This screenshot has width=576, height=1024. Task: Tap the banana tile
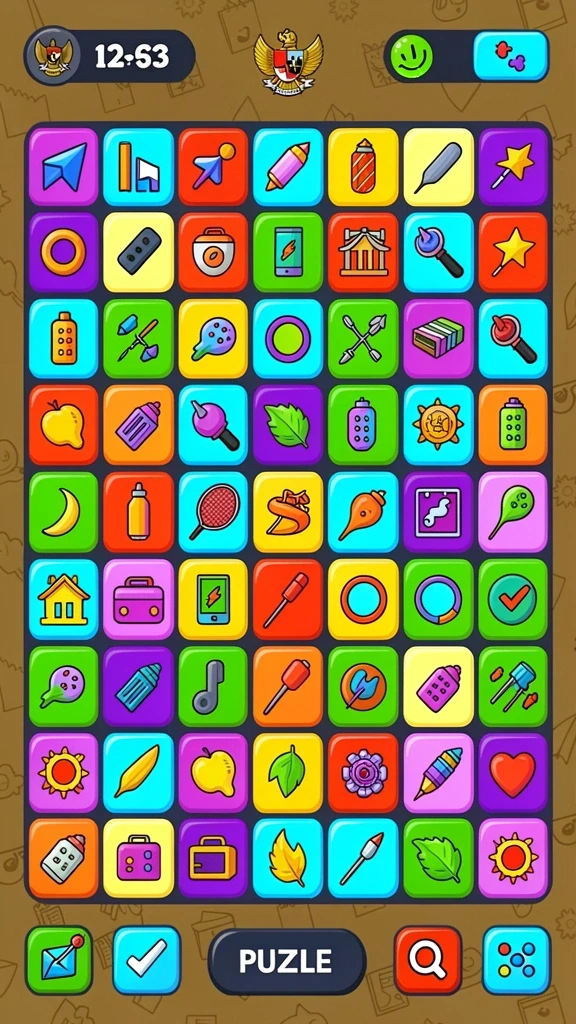(x=63, y=511)
